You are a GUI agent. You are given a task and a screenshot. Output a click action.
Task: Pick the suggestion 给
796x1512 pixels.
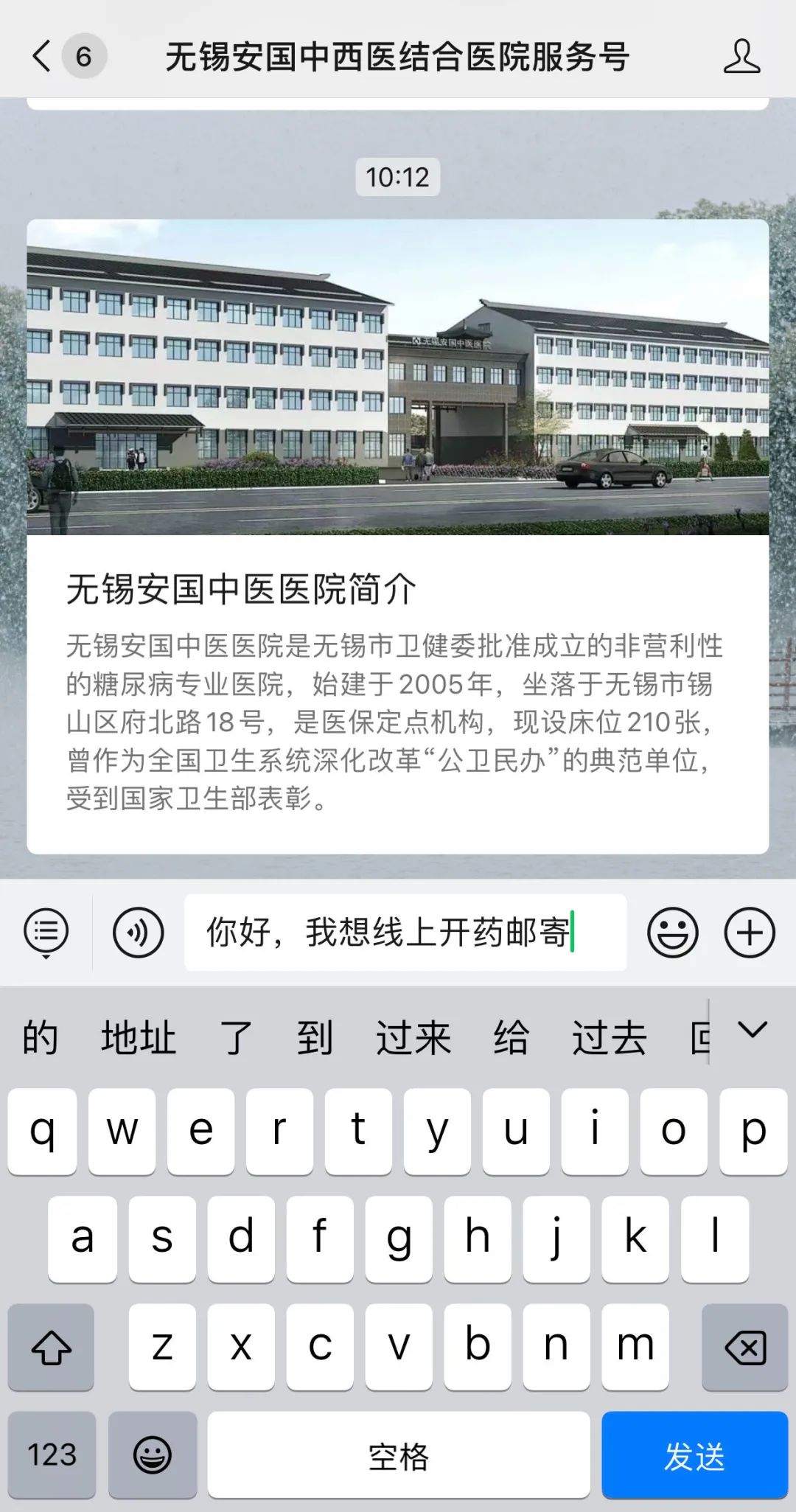[x=512, y=1037]
